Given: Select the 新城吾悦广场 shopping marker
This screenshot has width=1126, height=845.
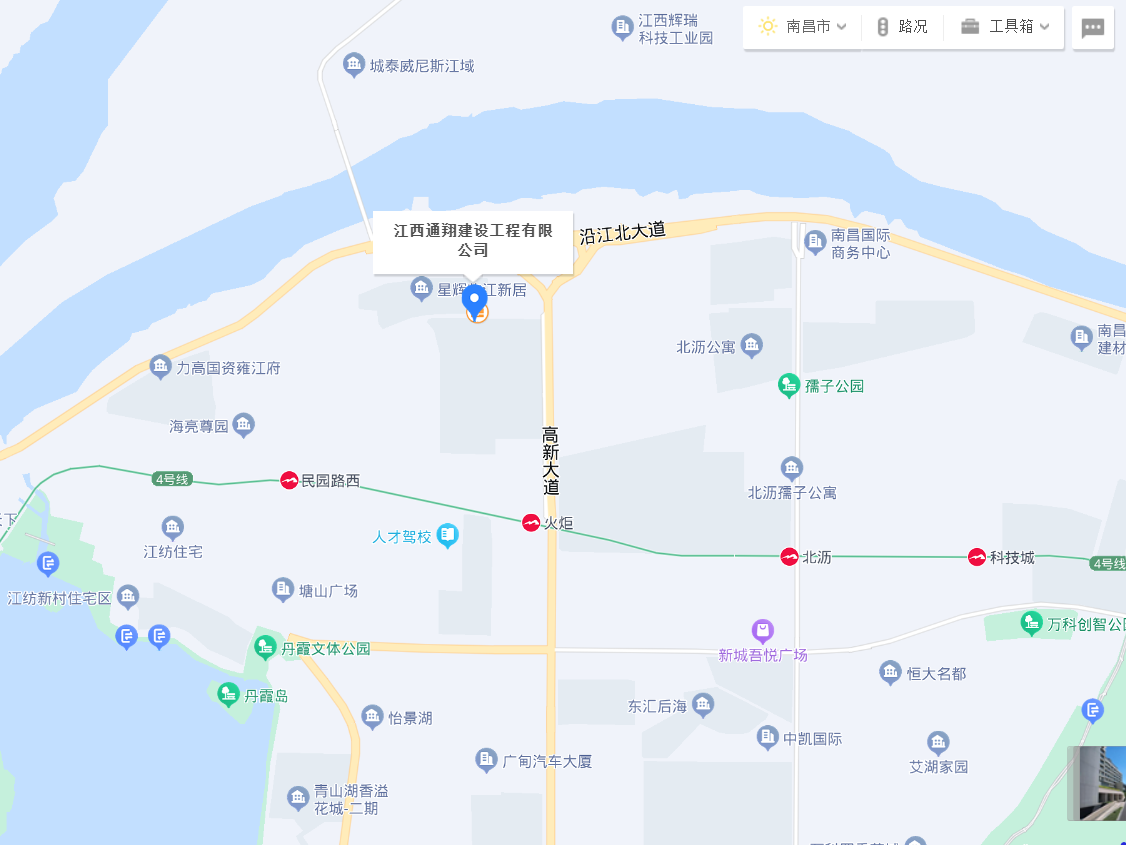Looking at the screenshot, I should coord(763,631).
